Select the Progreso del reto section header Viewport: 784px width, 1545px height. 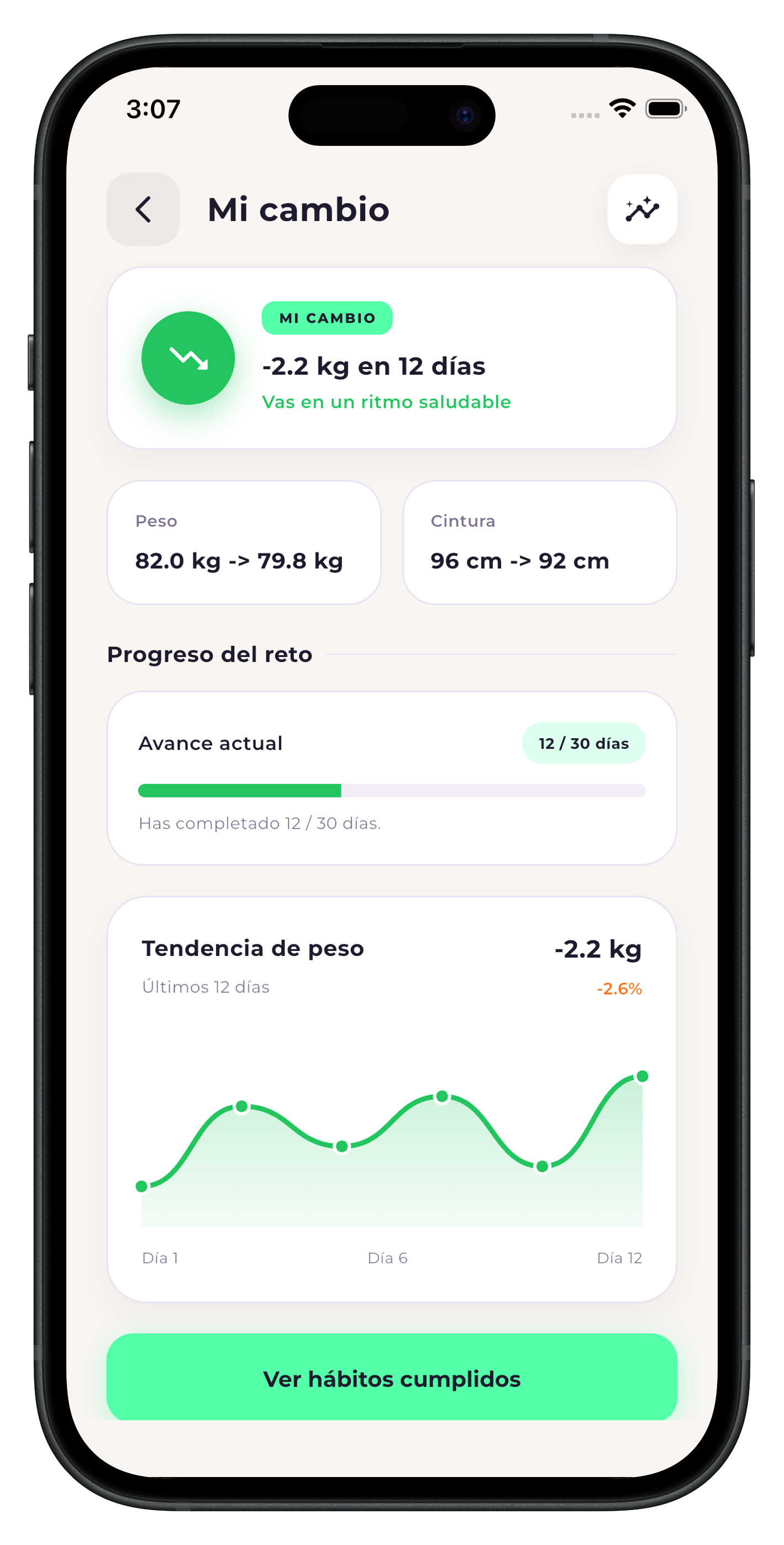coord(209,654)
